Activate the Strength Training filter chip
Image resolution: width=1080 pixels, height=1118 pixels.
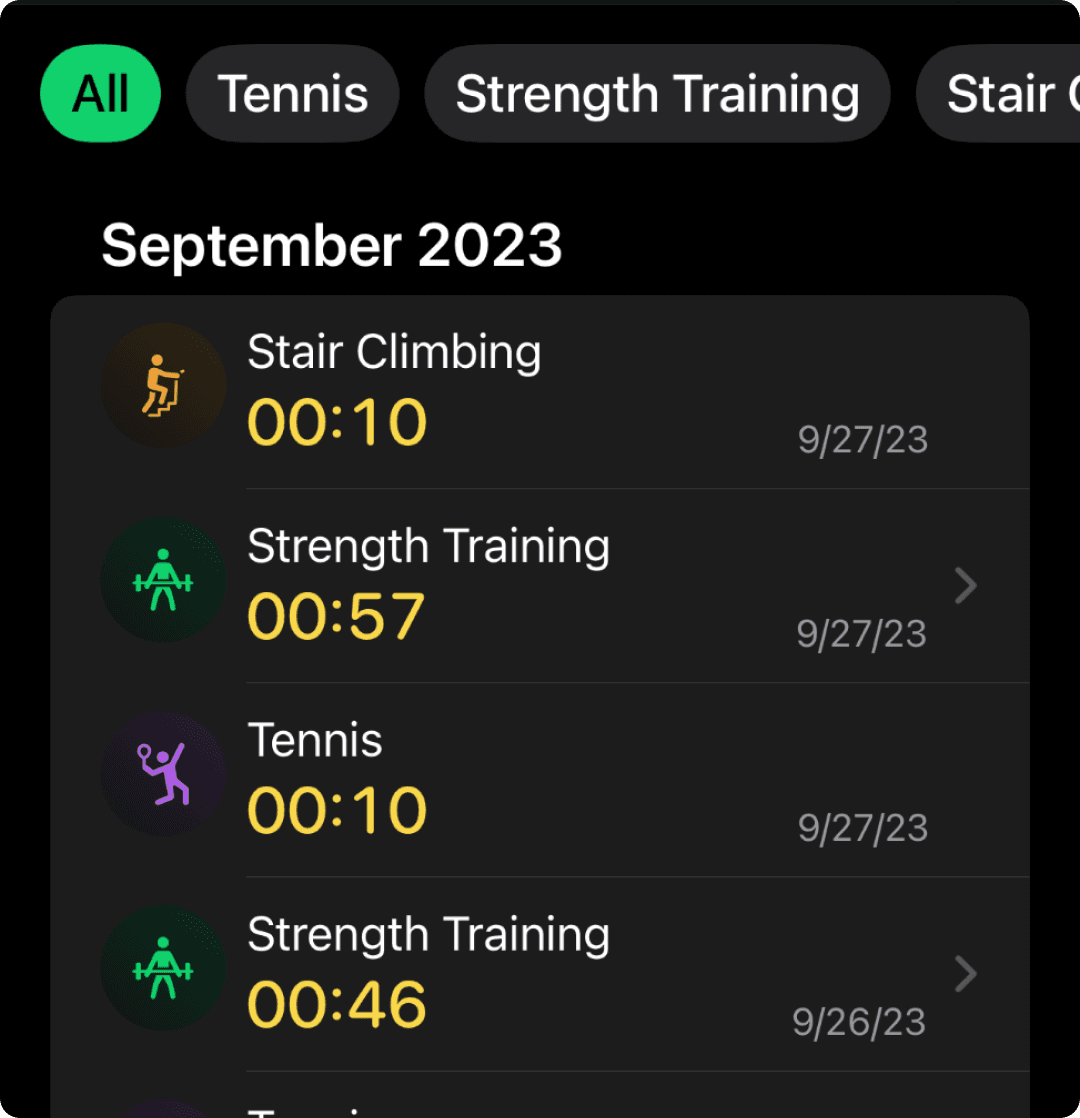[656, 93]
